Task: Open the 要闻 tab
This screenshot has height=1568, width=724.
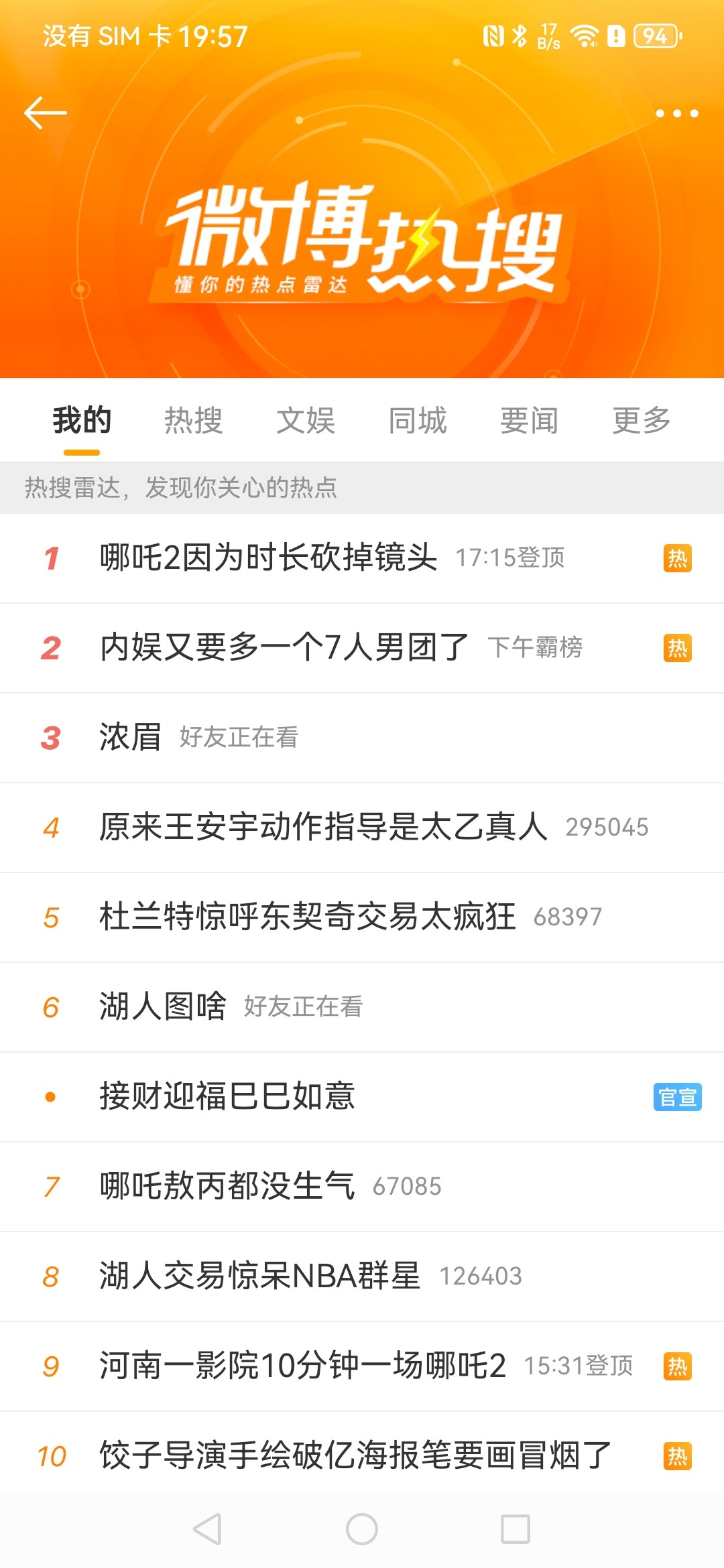Action: tap(530, 420)
